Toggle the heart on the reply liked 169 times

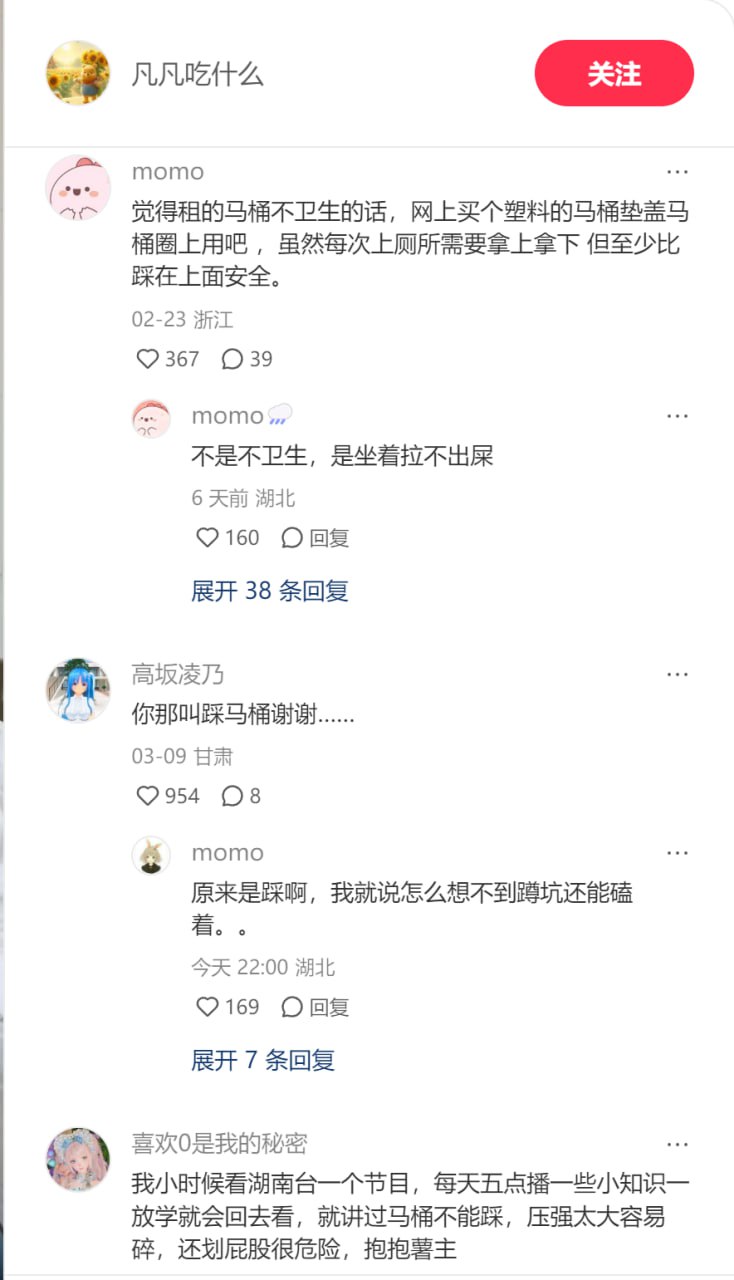tap(206, 1007)
